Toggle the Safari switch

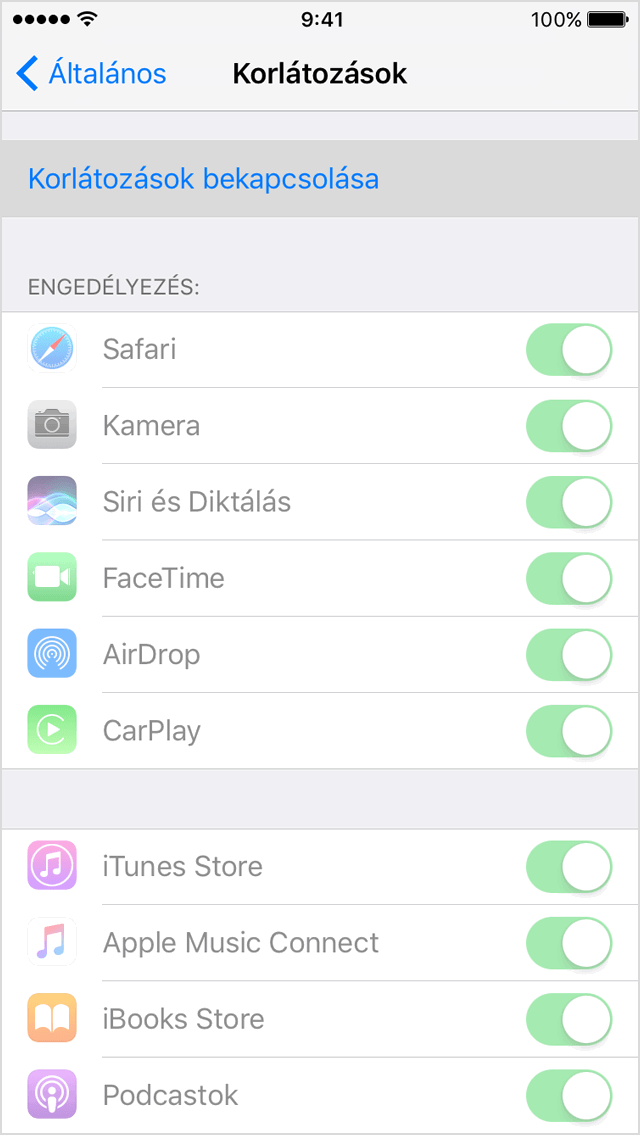(568, 350)
